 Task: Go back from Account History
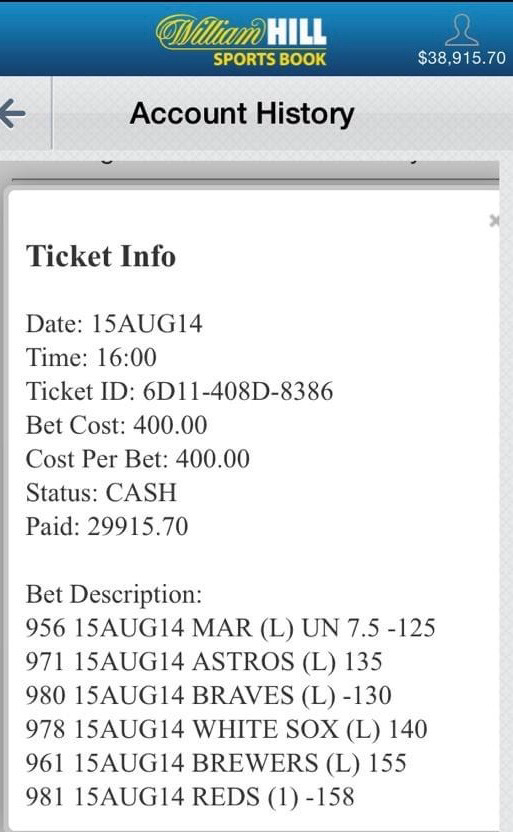13,114
